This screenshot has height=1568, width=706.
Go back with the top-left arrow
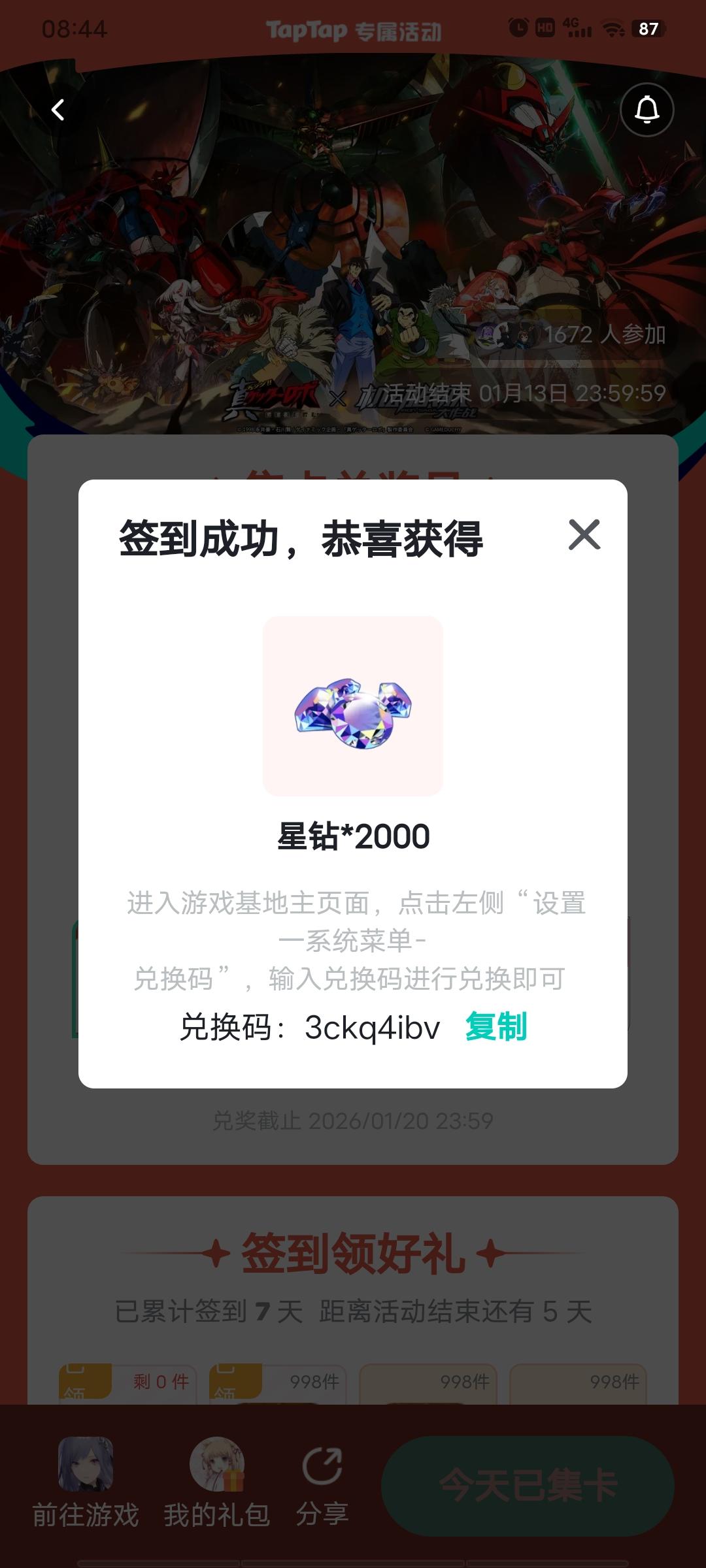(x=58, y=110)
